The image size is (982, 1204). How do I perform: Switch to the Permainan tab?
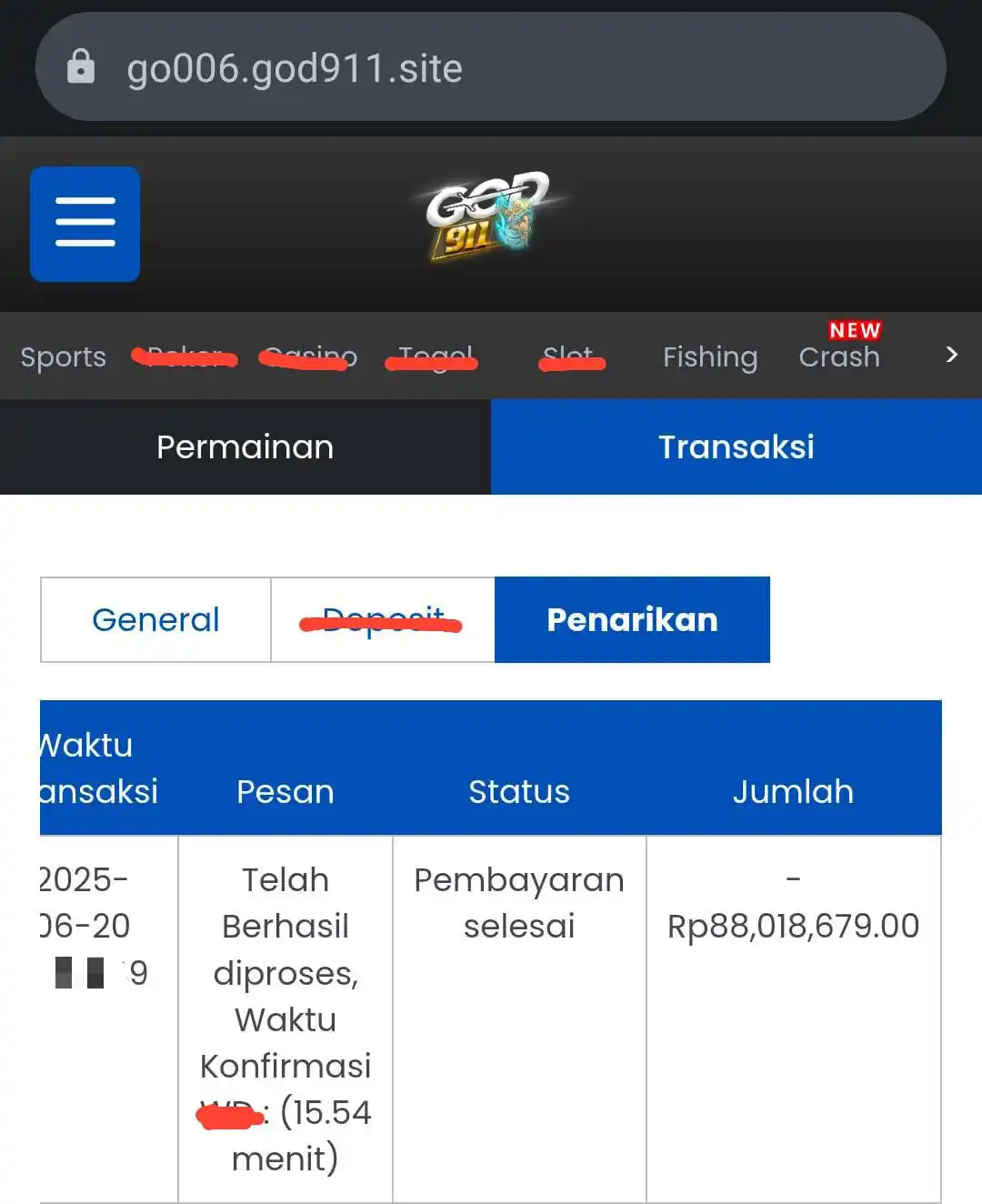point(245,446)
